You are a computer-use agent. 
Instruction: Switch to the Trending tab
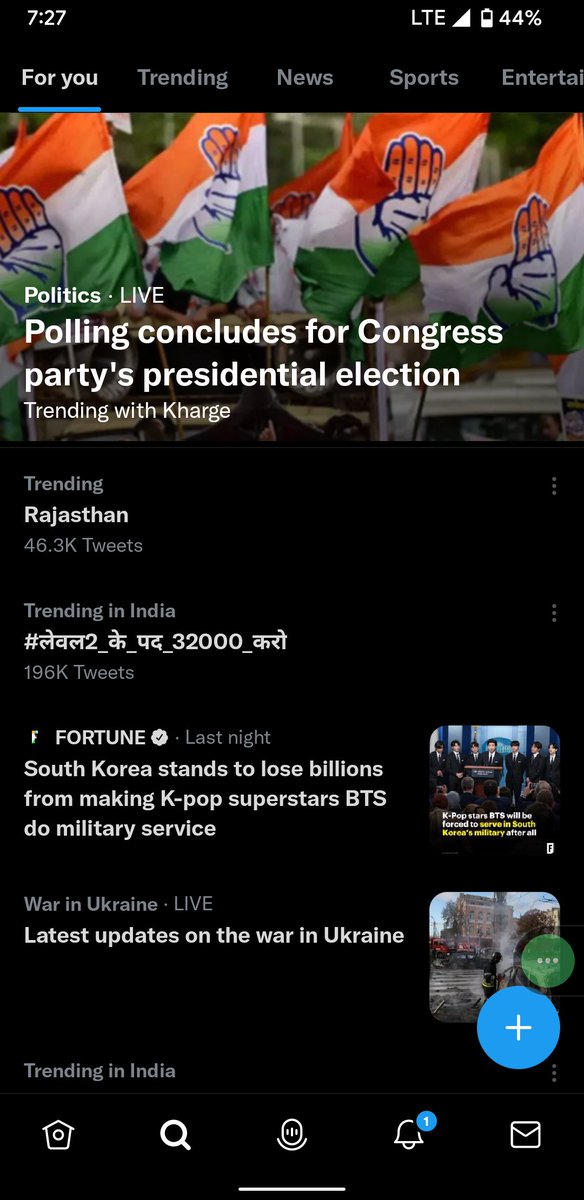[182, 78]
